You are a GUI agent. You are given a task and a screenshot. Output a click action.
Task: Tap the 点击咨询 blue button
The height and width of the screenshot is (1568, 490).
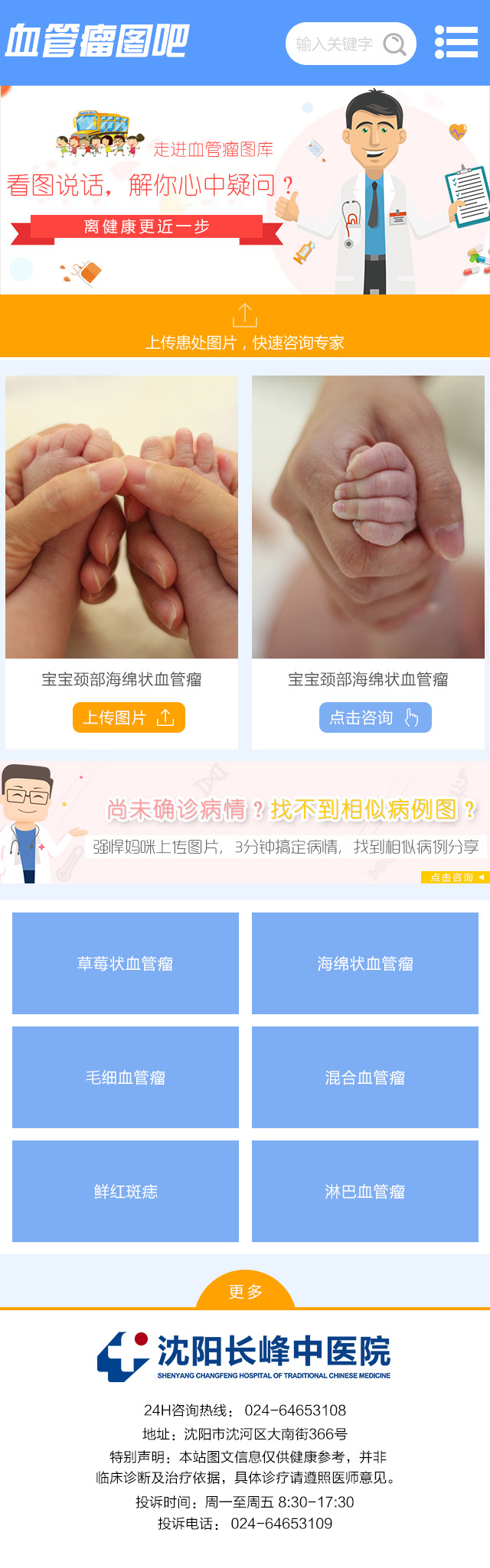click(375, 717)
